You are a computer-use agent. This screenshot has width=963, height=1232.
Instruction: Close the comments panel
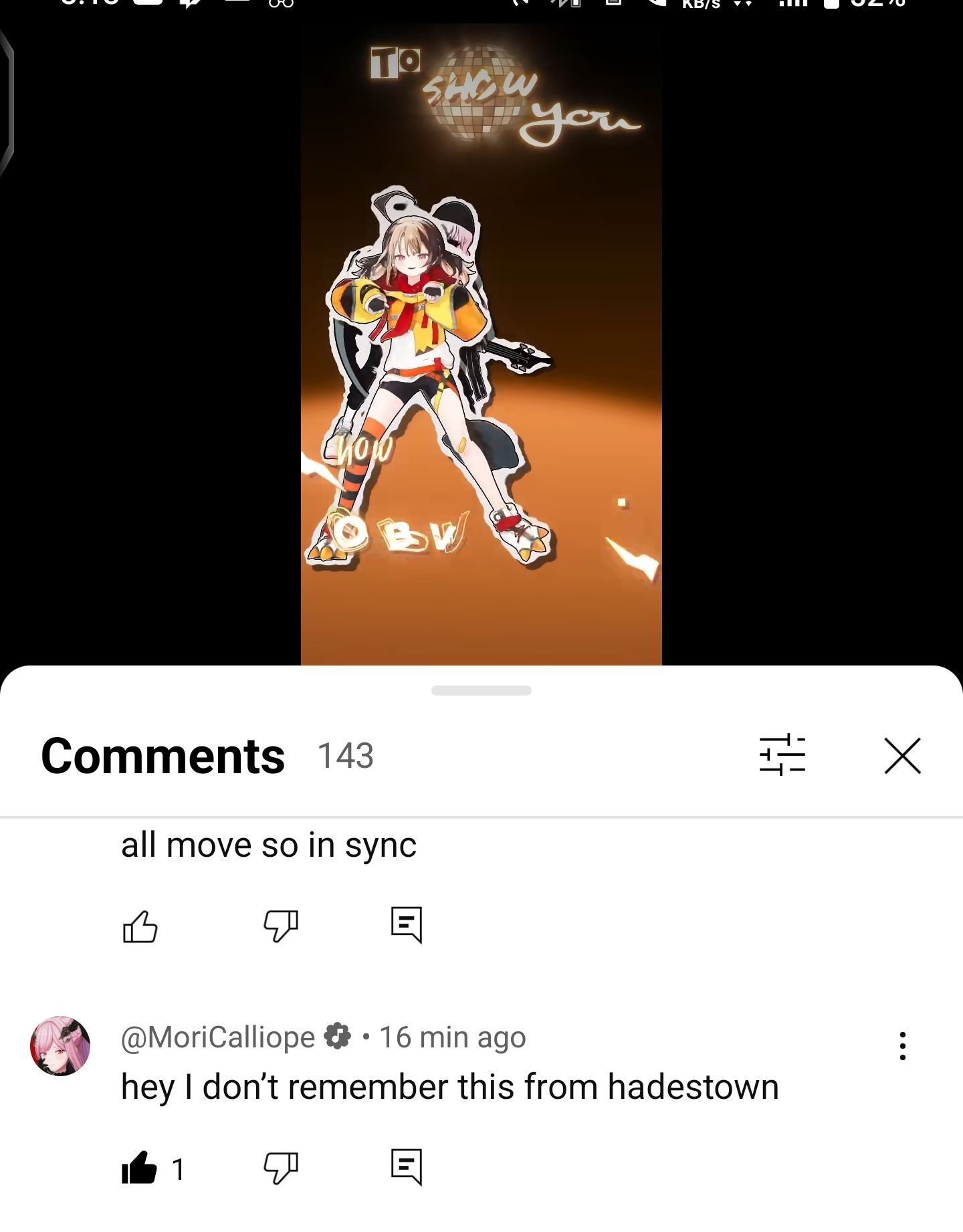(902, 756)
